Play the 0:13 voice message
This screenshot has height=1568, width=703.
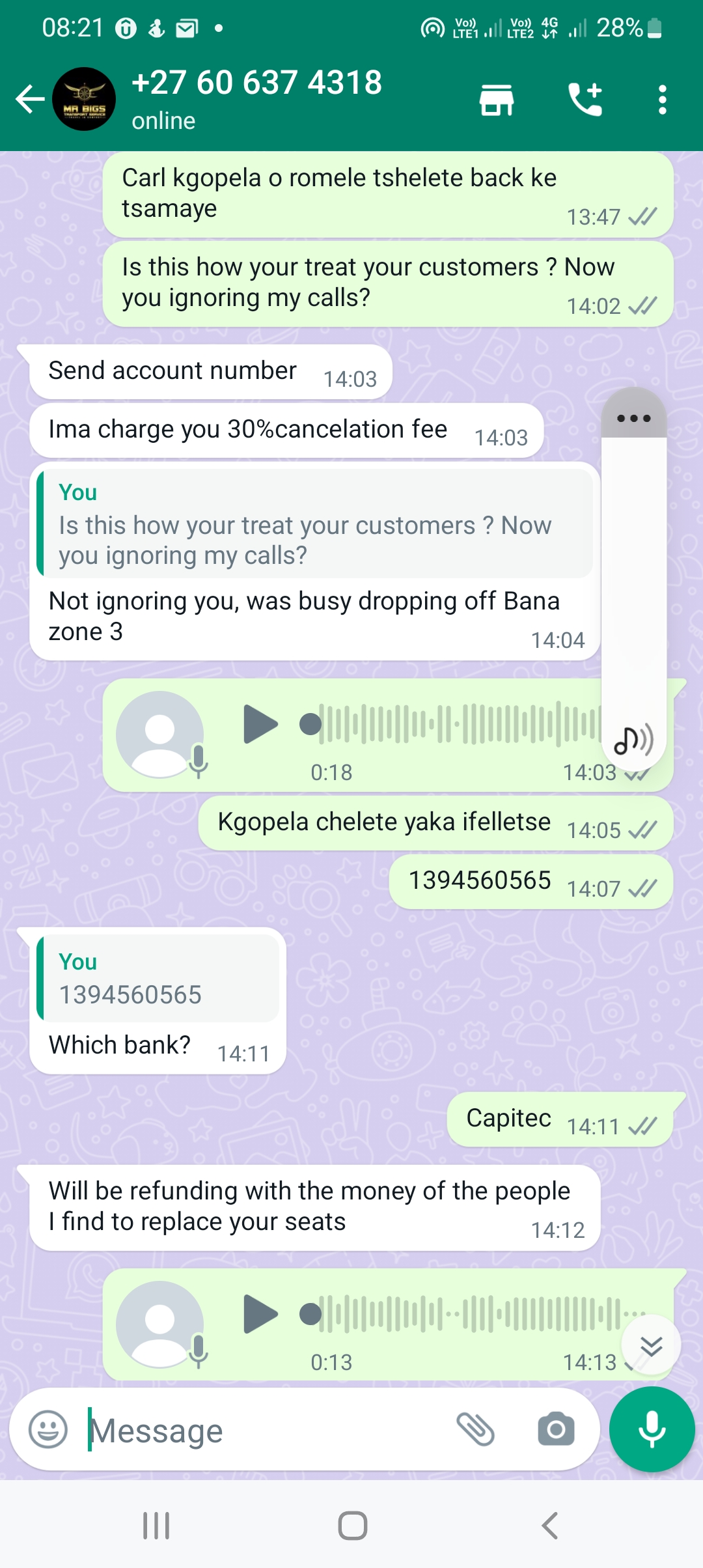point(260,1314)
